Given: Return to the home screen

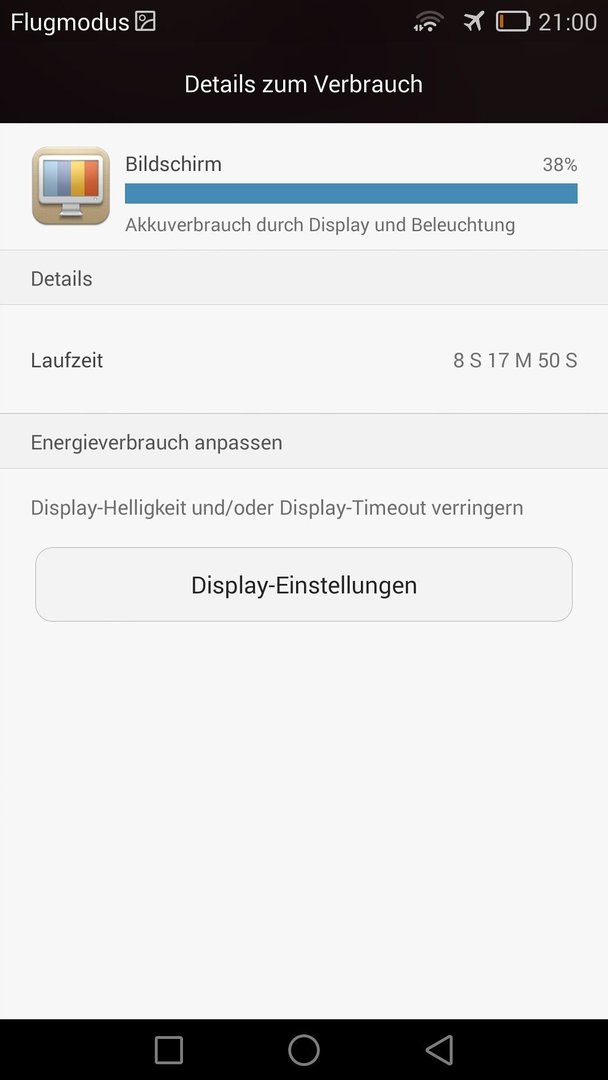Looking at the screenshot, I should pos(304,1050).
